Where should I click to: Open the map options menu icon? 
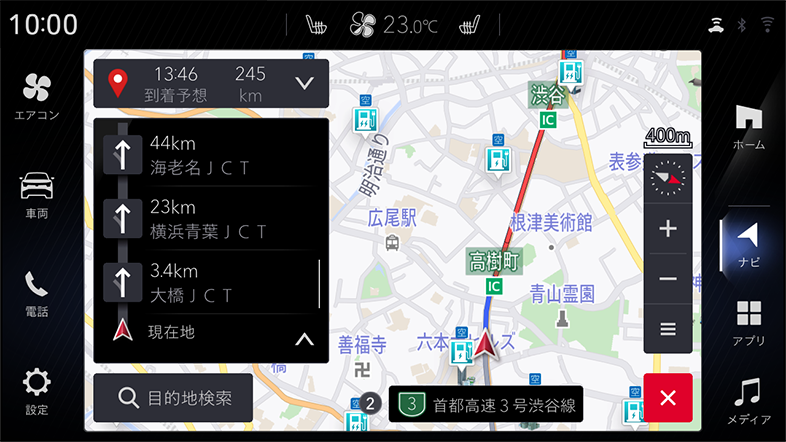click(x=668, y=329)
